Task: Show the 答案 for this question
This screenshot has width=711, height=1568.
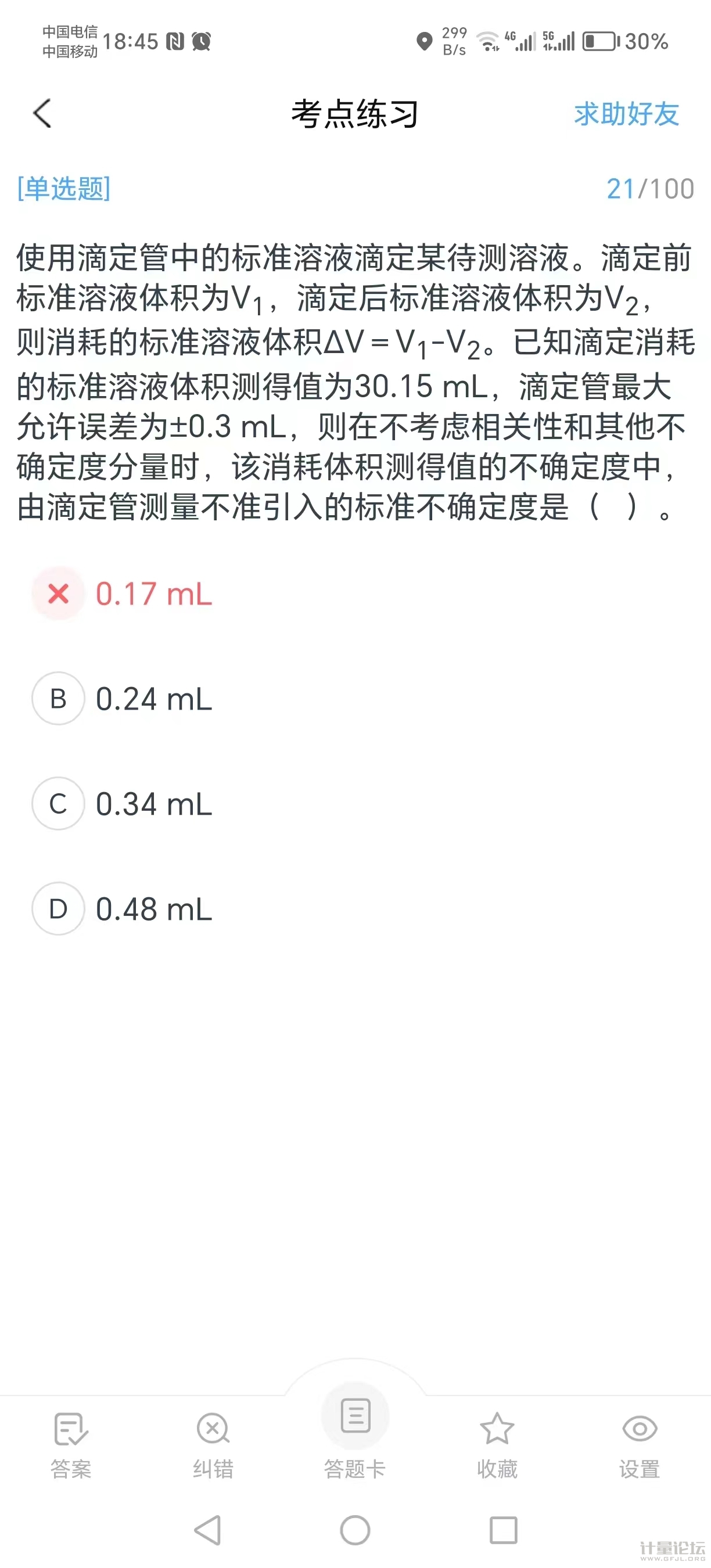Action: [71, 1444]
